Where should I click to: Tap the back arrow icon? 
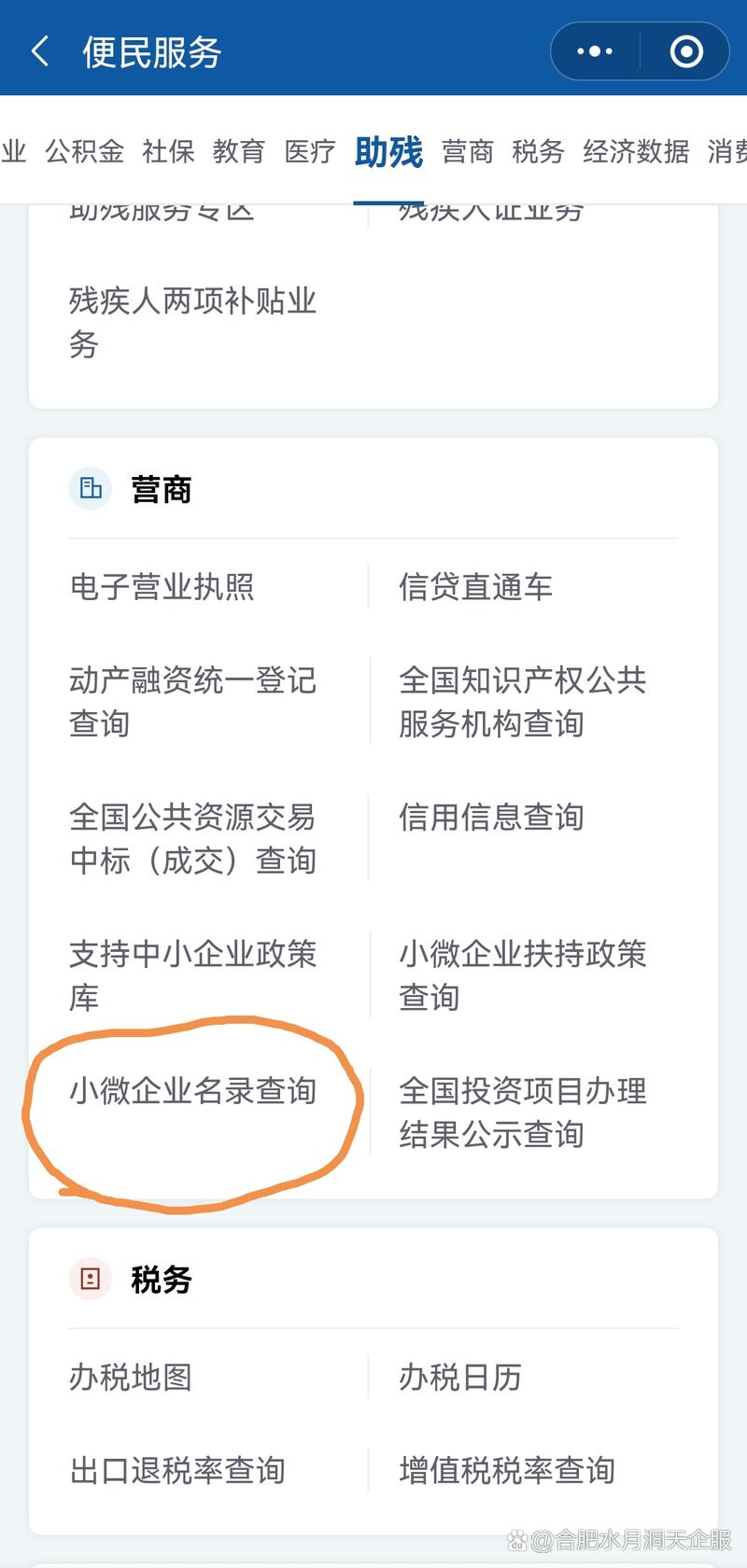41,51
